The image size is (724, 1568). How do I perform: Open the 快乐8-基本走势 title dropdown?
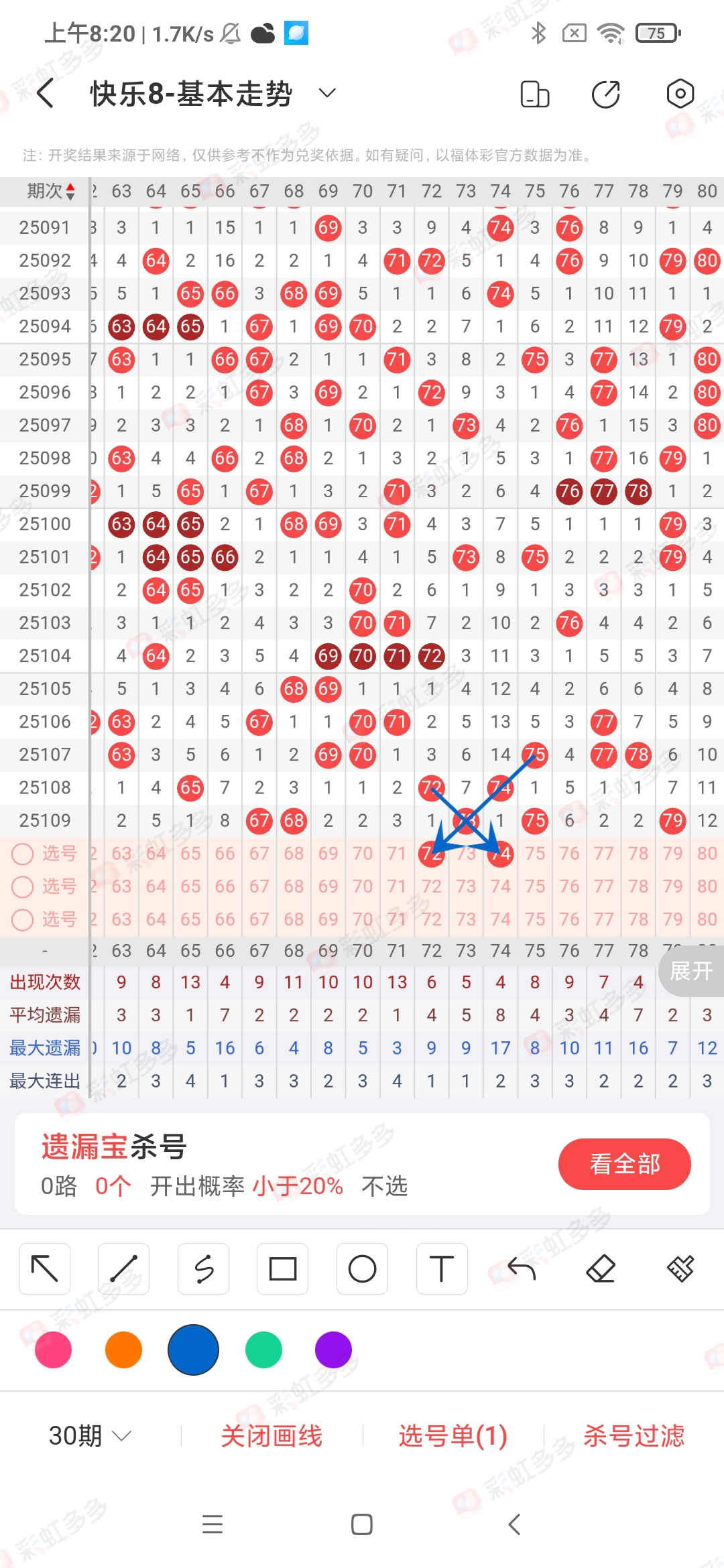pyautogui.click(x=326, y=92)
